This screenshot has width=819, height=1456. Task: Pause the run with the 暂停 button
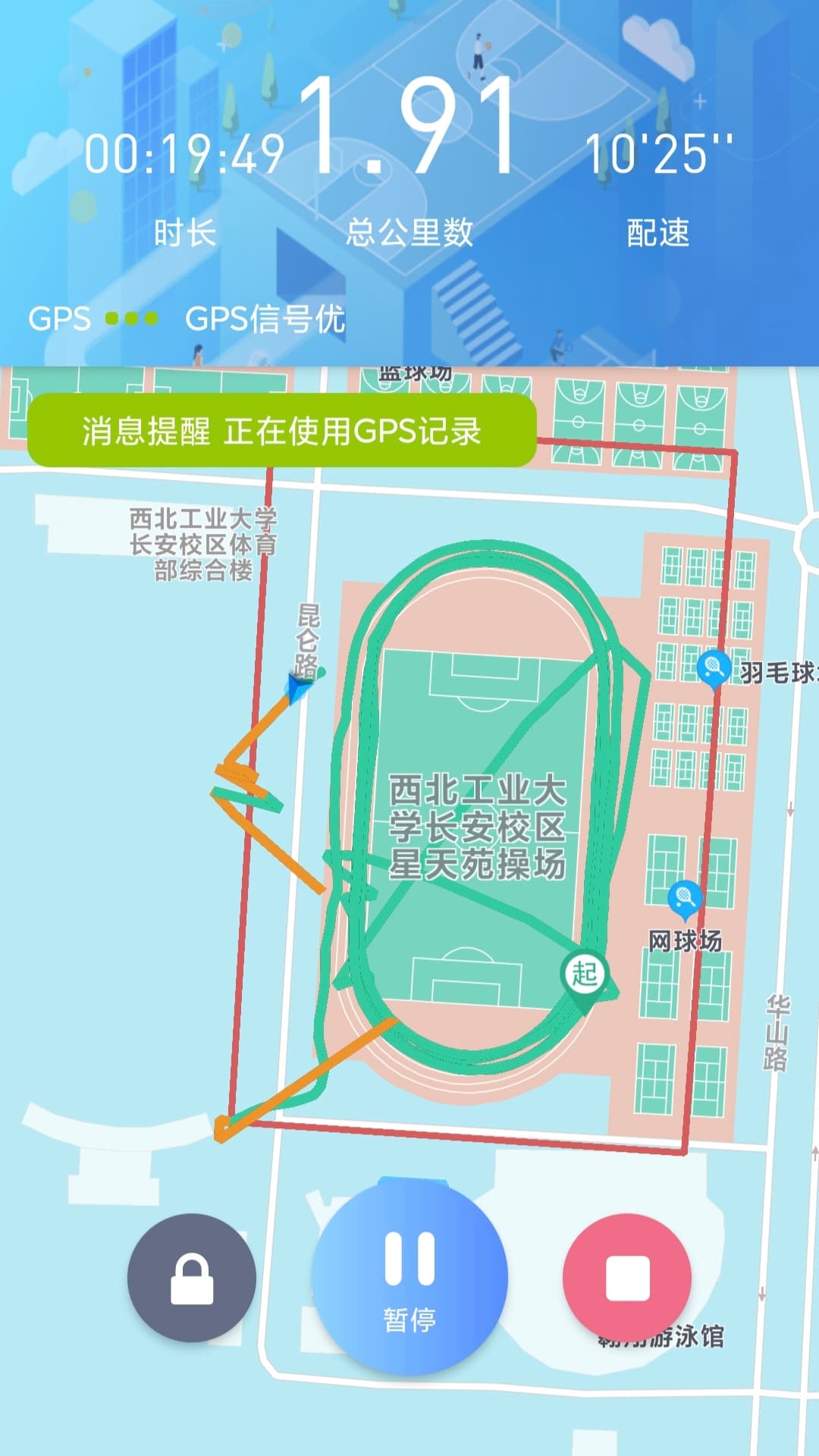tap(409, 1278)
